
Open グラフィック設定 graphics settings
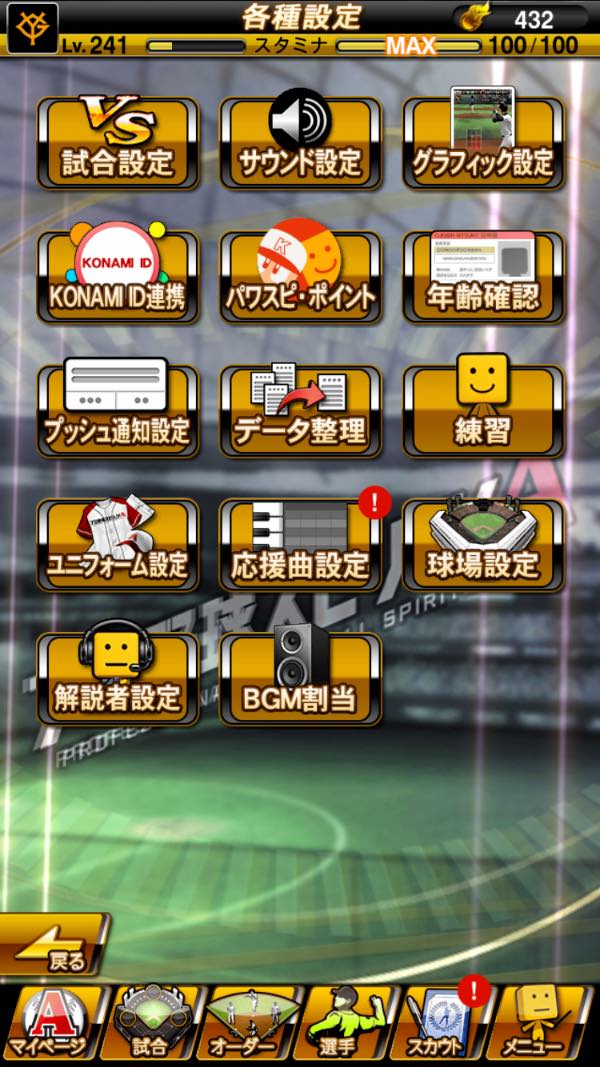point(483,142)
